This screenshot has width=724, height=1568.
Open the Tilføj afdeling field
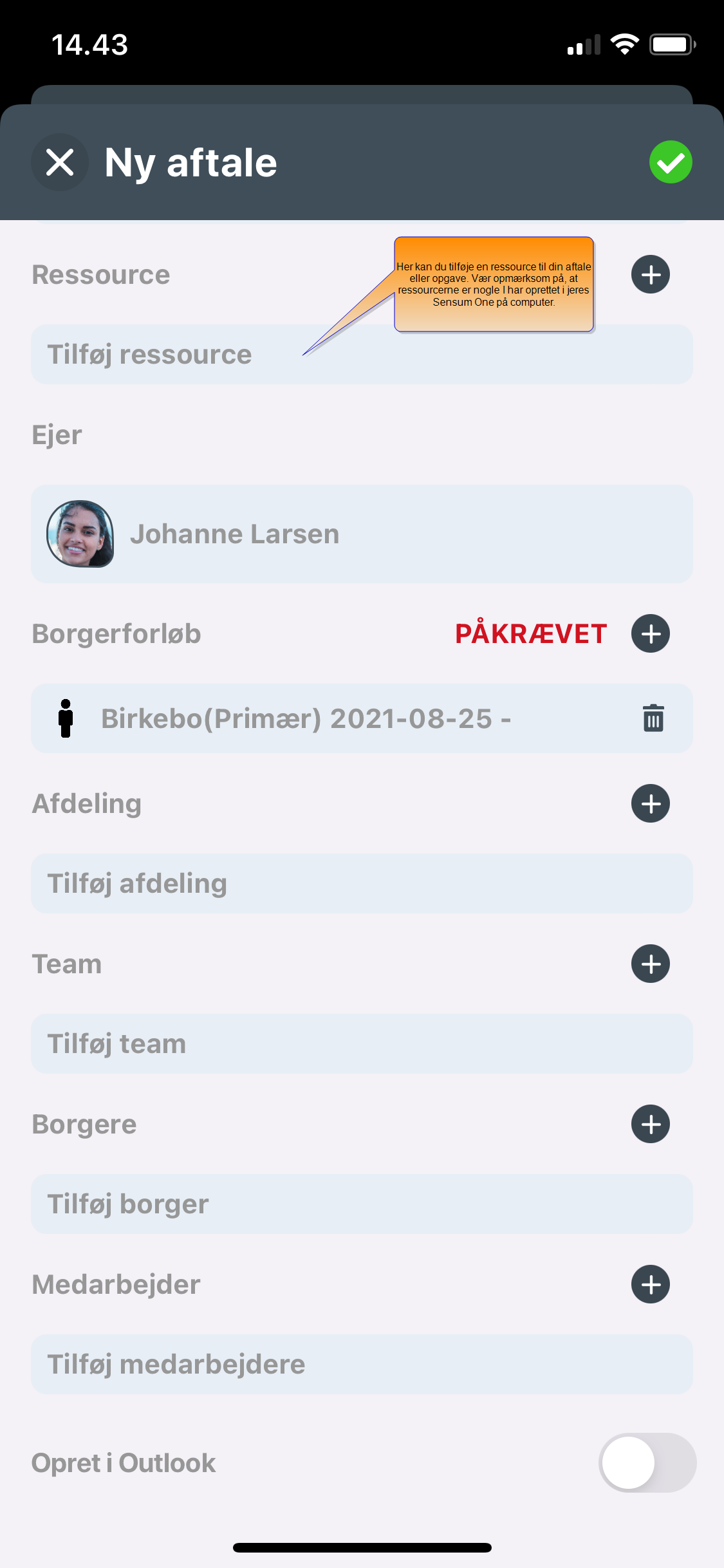tap(362, 884)
